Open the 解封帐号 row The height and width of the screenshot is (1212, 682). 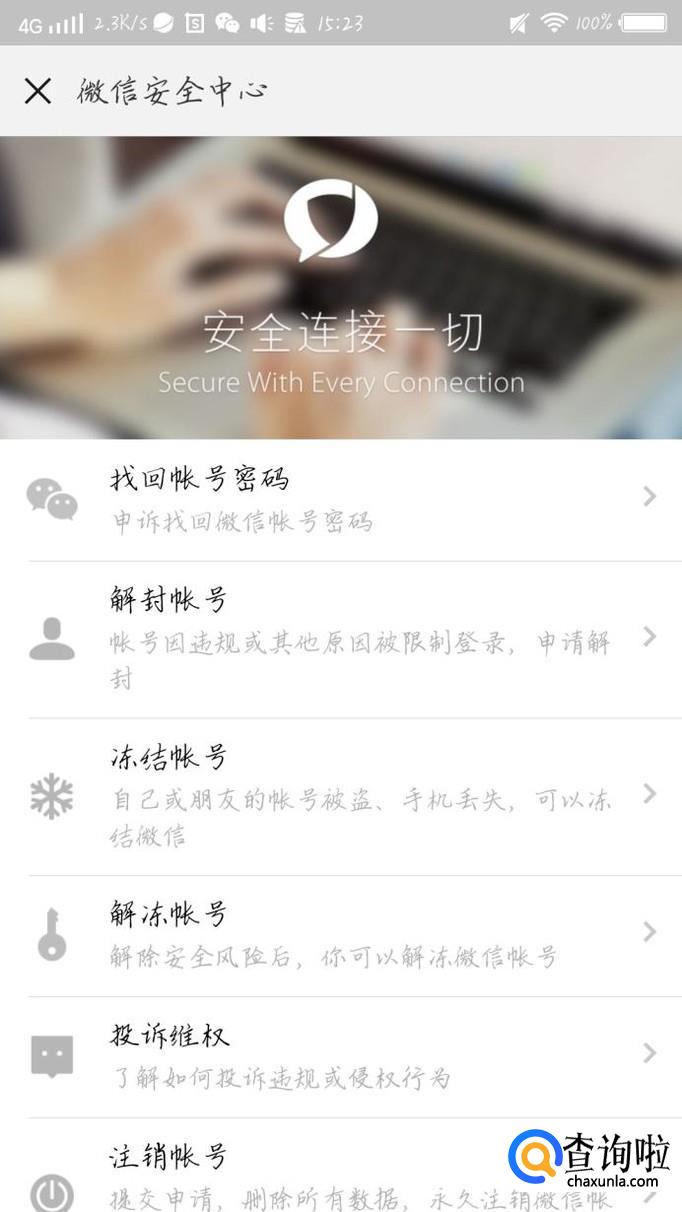(x=341, y=640)
